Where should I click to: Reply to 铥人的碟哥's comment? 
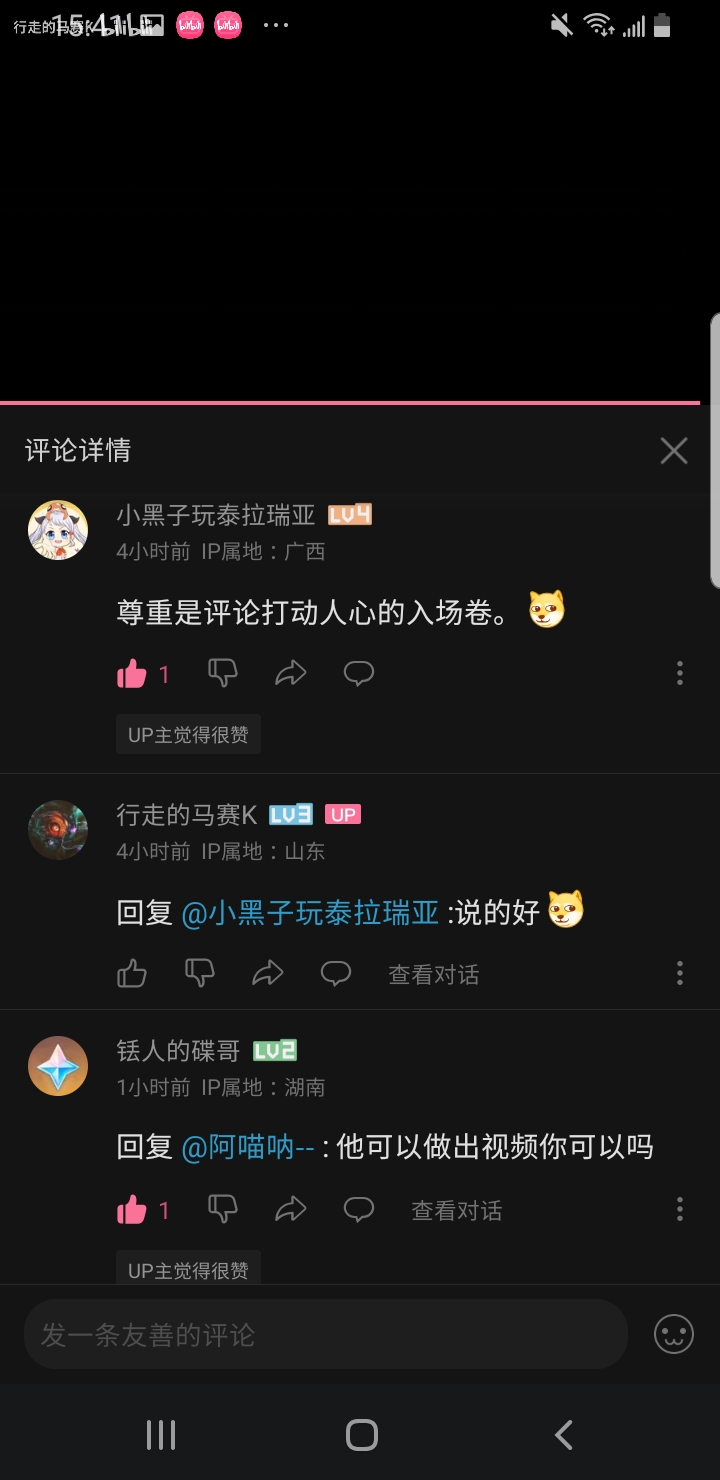[x=359, y=1210]
